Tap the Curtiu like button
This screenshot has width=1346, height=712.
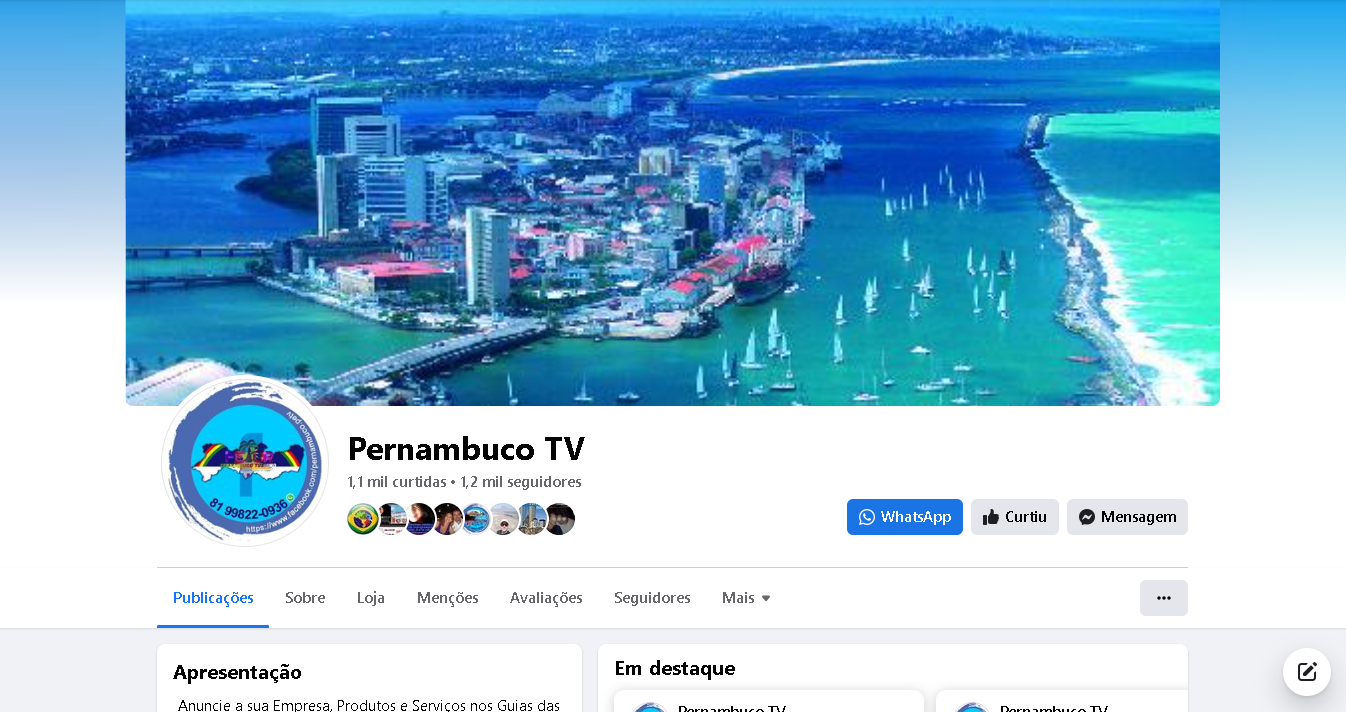pyautogui.click(x=1014, y=517)
